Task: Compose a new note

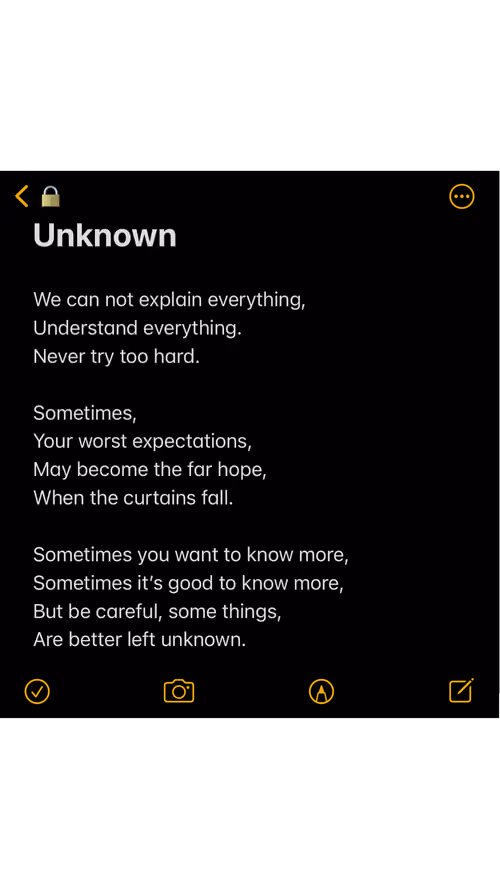Action: 461,691
